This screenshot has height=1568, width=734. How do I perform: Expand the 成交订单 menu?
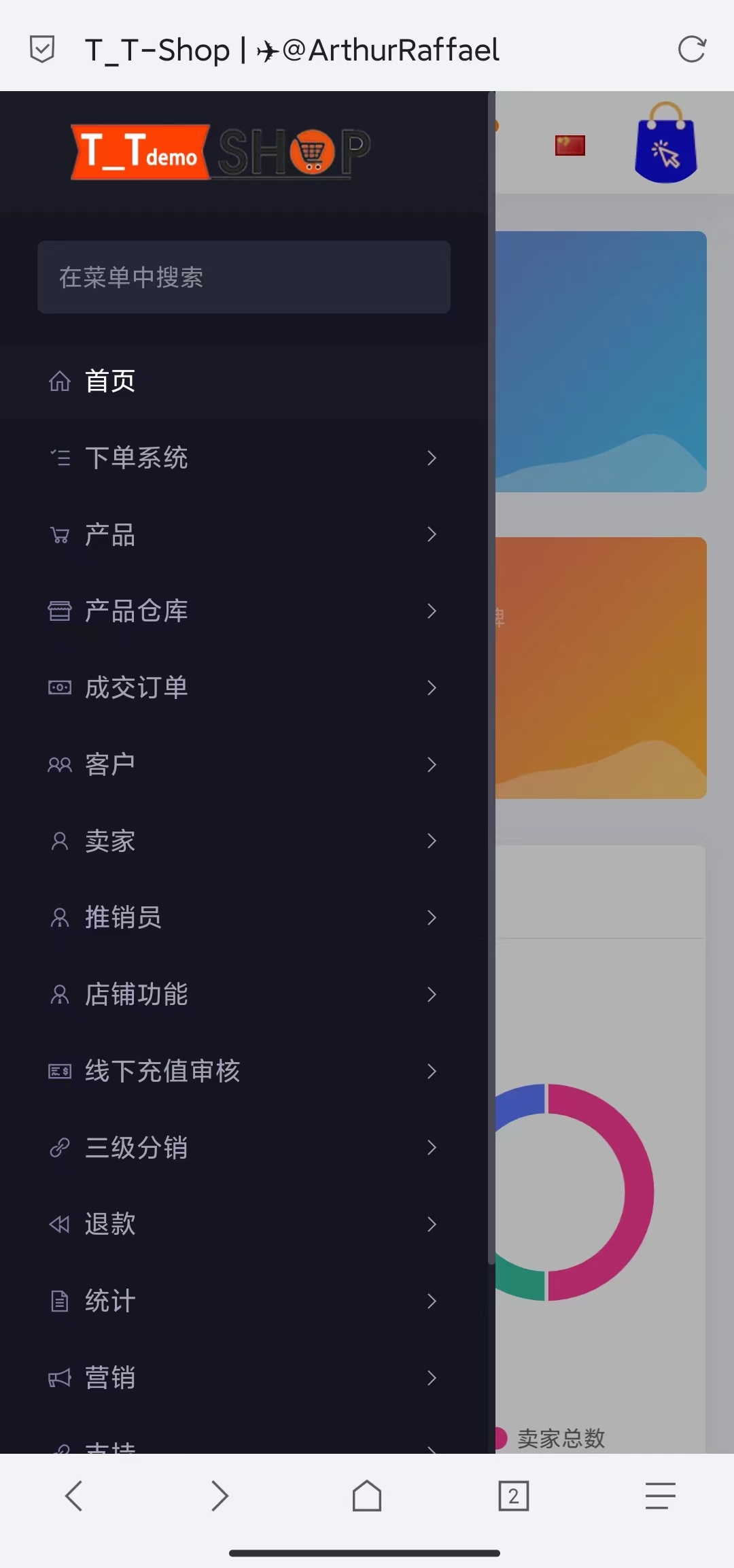[243, 687]
